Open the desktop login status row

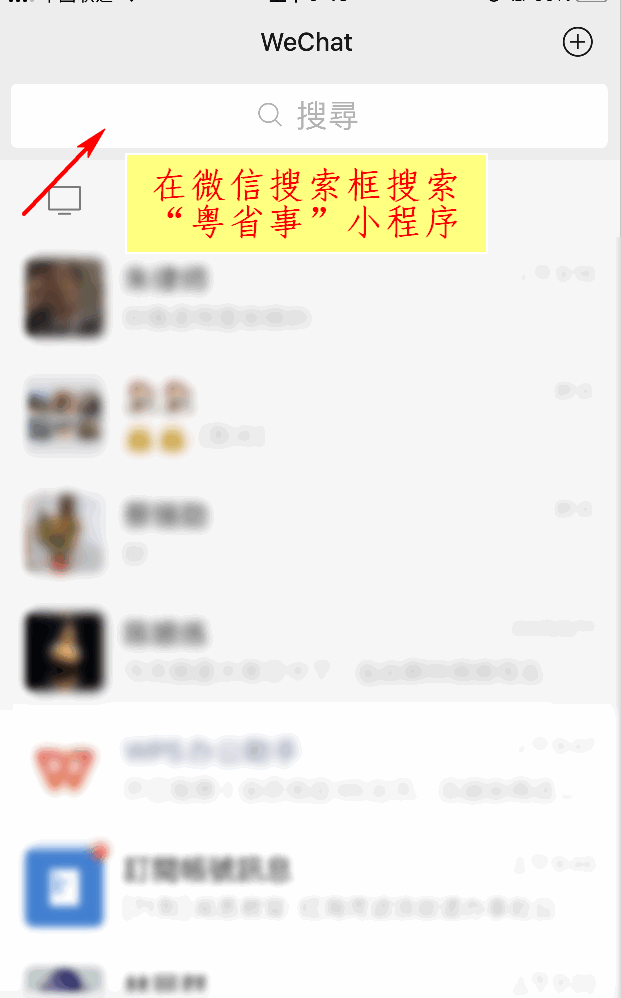[x=66, y=200]
